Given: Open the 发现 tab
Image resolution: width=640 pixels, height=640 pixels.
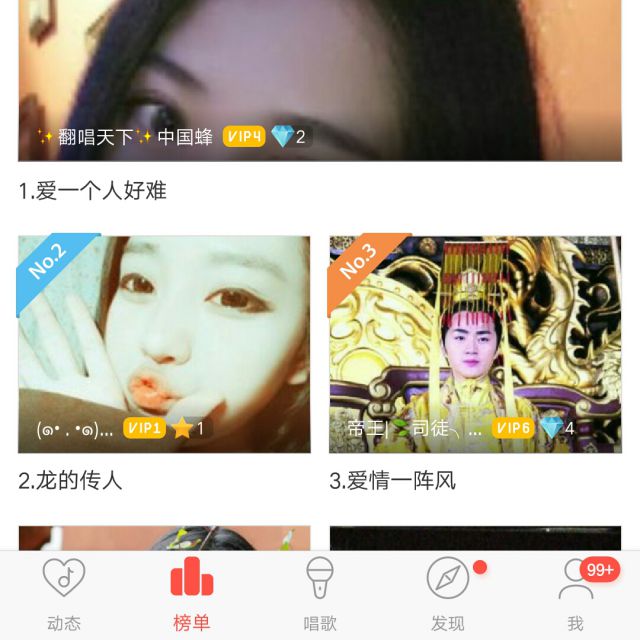Looking at the screenshot, I should 448,596.
